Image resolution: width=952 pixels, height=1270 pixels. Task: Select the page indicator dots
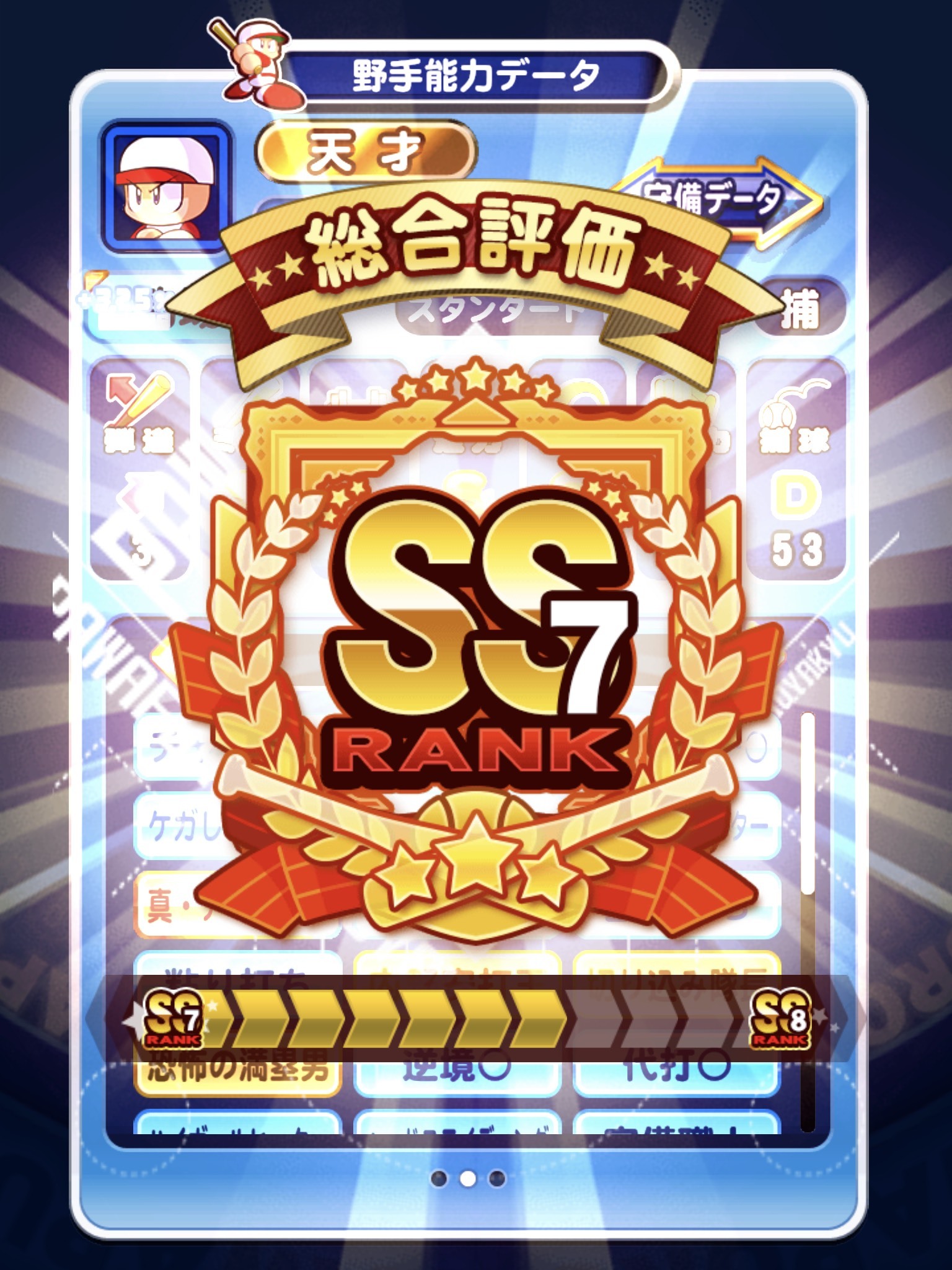[x=468, y=1178]
